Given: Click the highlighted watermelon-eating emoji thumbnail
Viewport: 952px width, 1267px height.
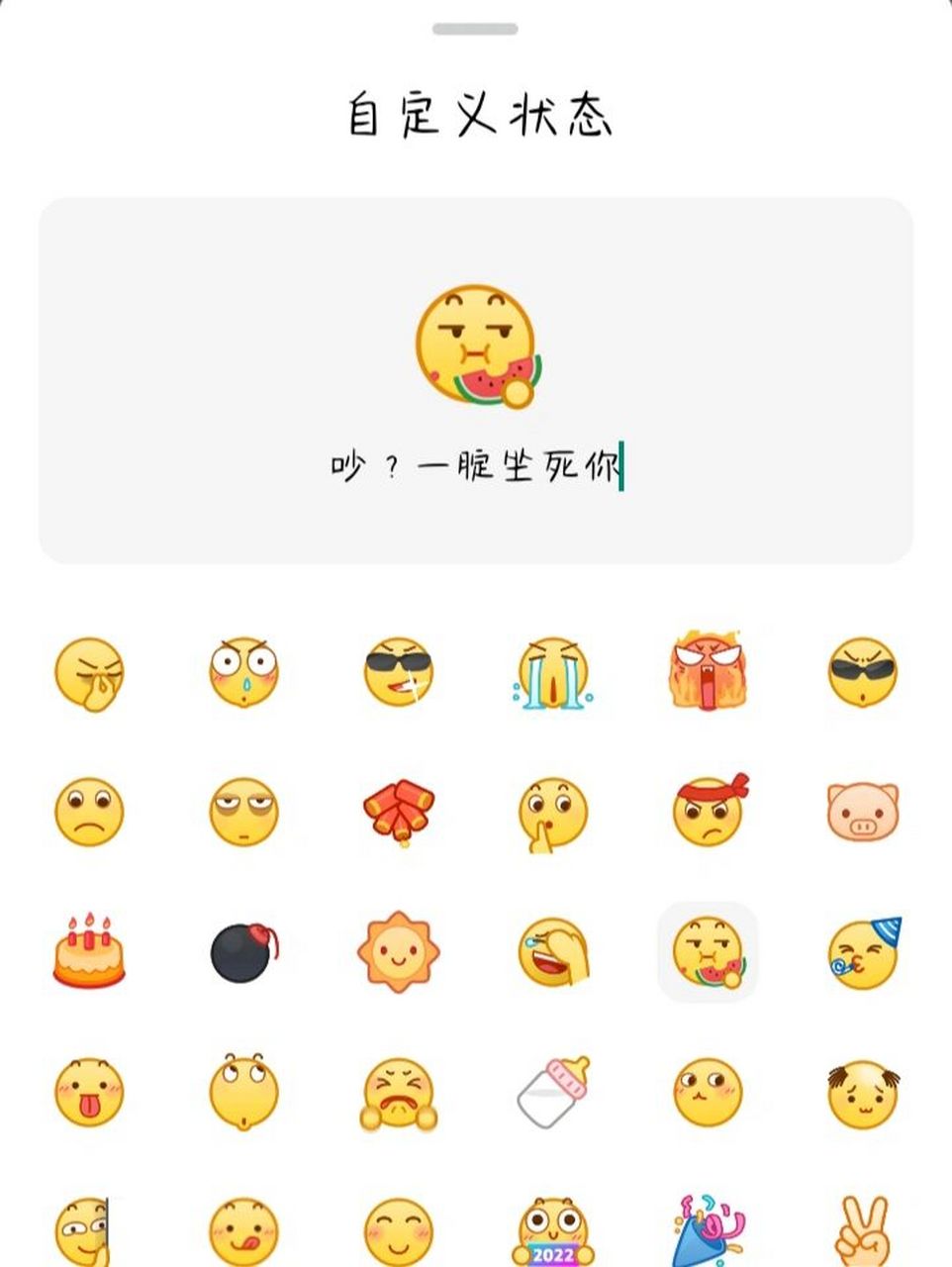Looking at the screenshot, I should 708,952.
